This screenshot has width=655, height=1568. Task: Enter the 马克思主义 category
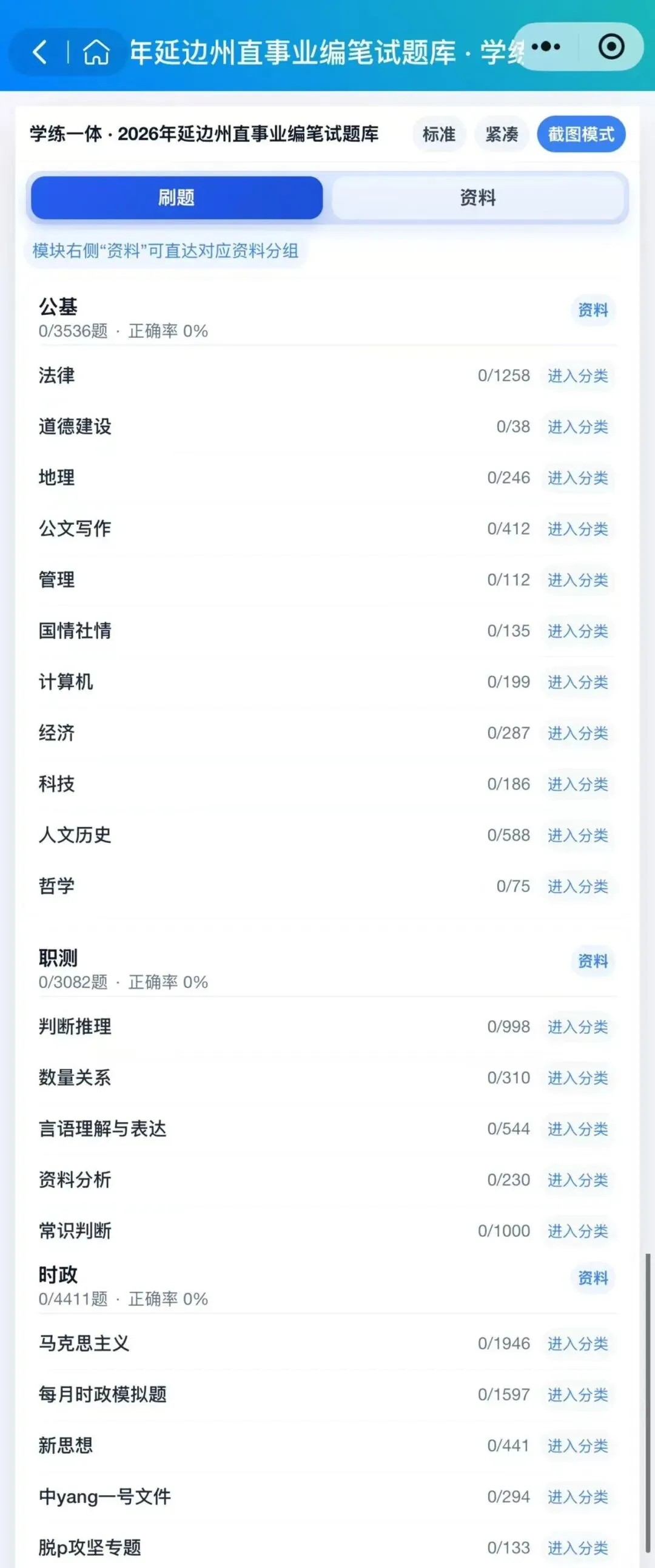coord(578,1343)
